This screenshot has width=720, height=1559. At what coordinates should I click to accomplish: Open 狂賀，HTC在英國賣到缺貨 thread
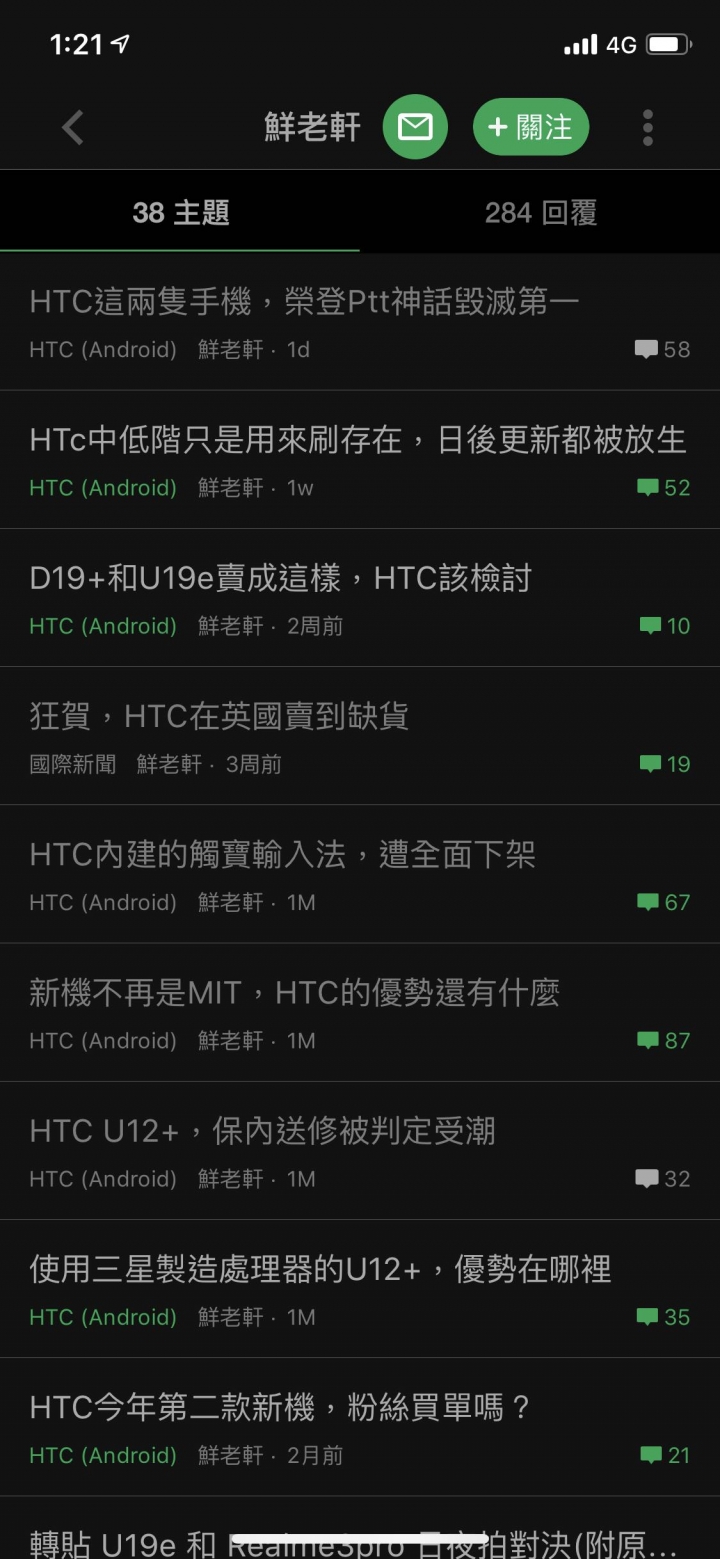pyautogui.click(x=219, y=716)
